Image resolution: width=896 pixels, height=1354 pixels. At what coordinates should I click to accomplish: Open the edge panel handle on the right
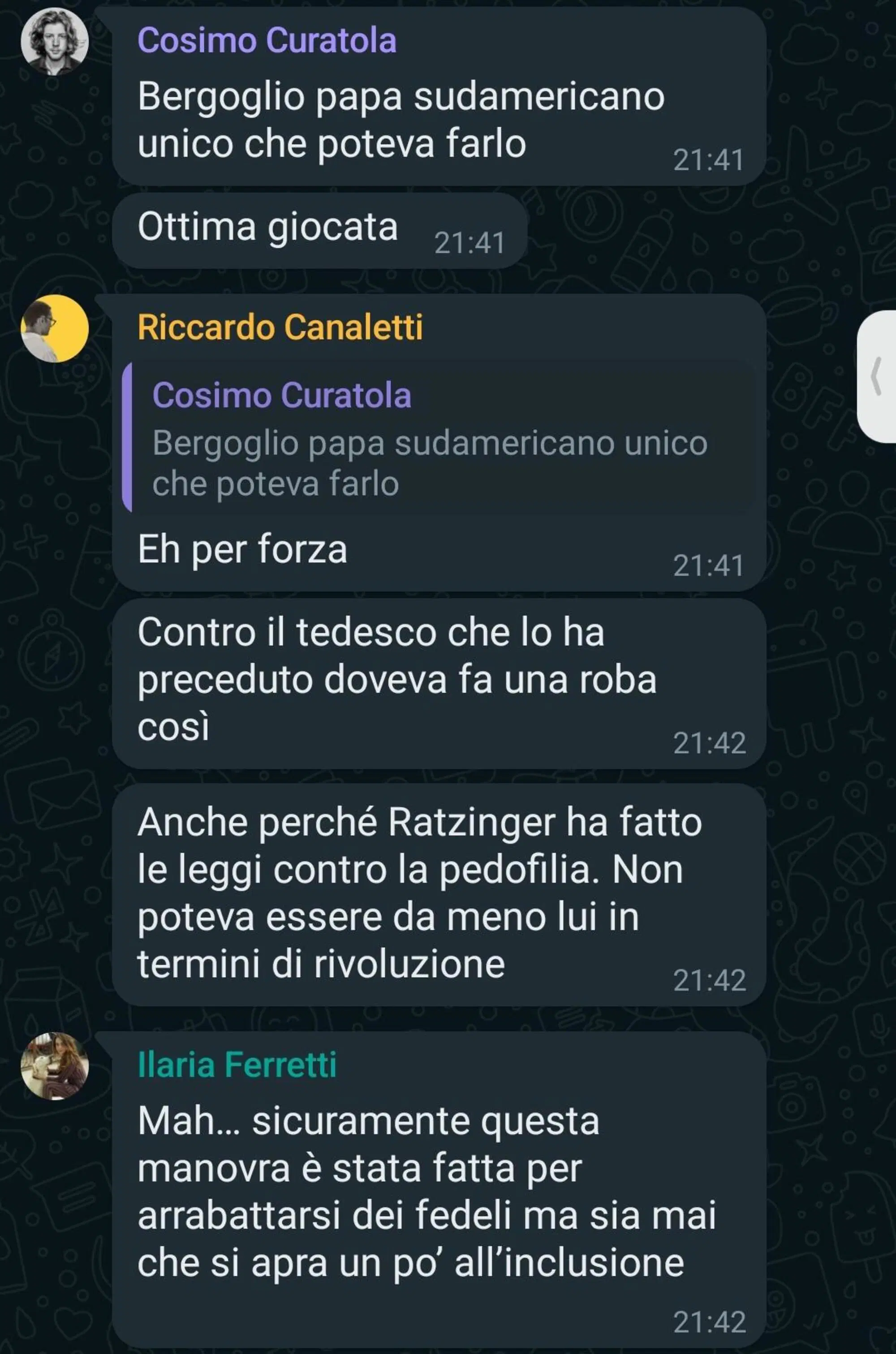click(x=877, y=377)
